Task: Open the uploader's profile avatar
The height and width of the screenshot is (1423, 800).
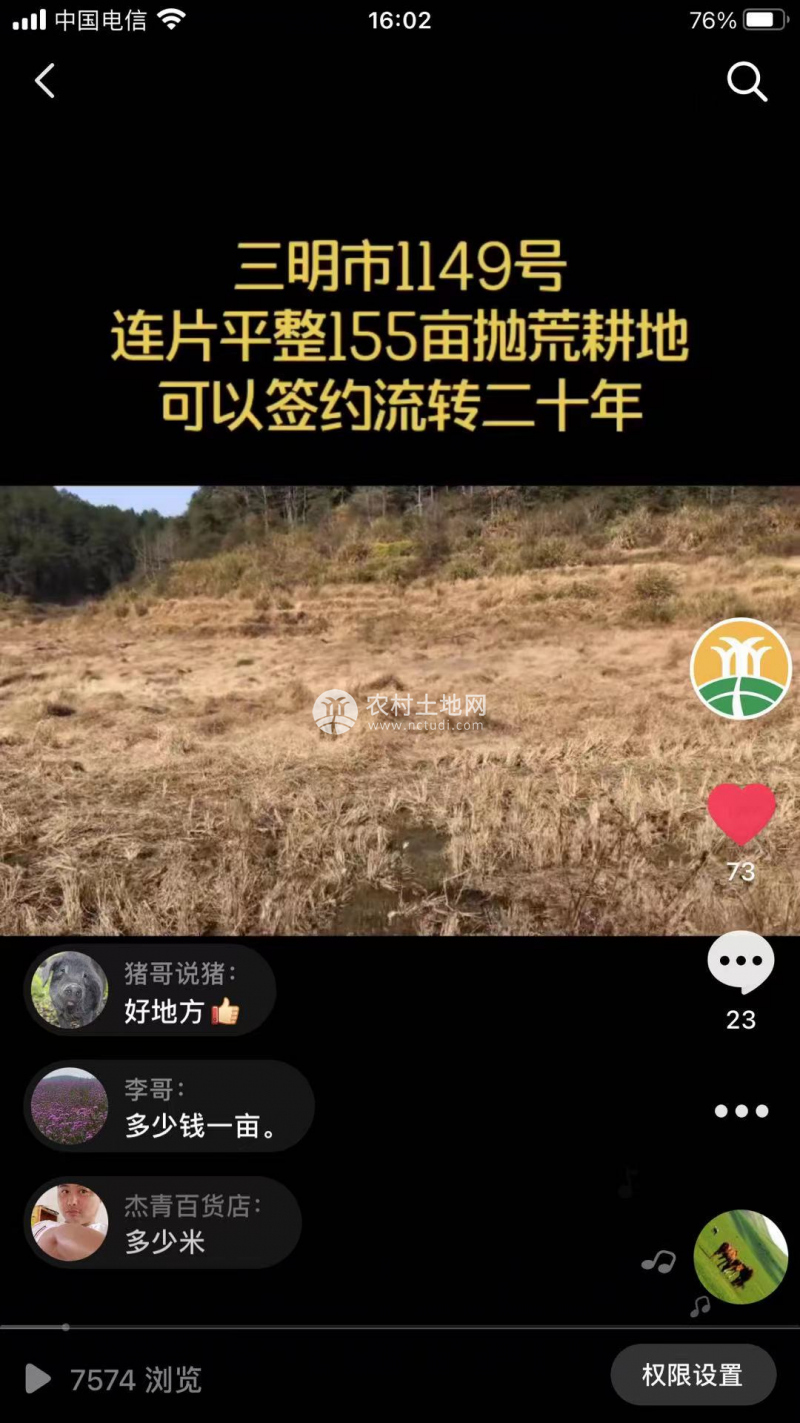Action: [741, 668]
